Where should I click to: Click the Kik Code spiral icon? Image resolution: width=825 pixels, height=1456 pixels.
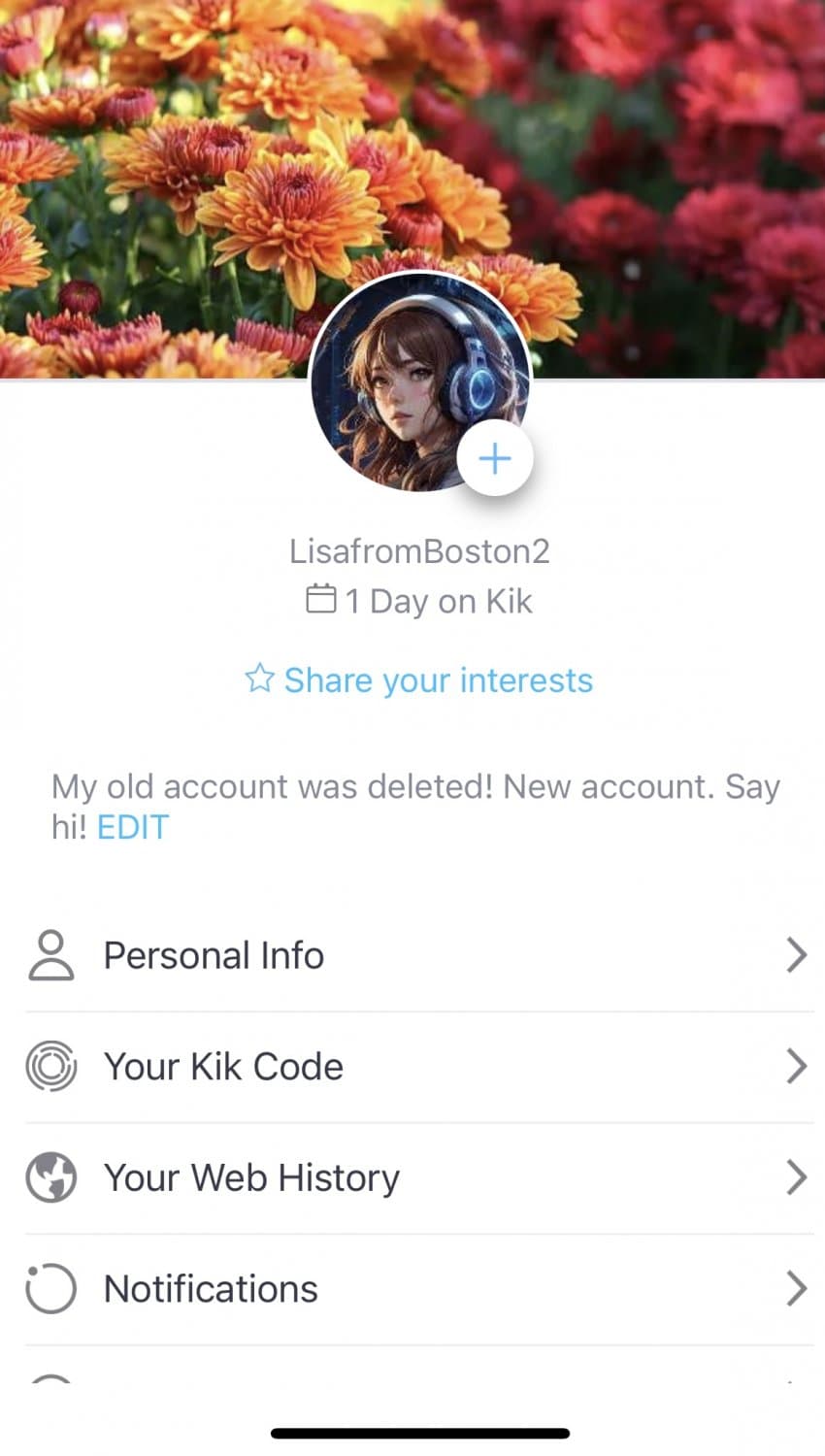click(x=52, y=1066)
